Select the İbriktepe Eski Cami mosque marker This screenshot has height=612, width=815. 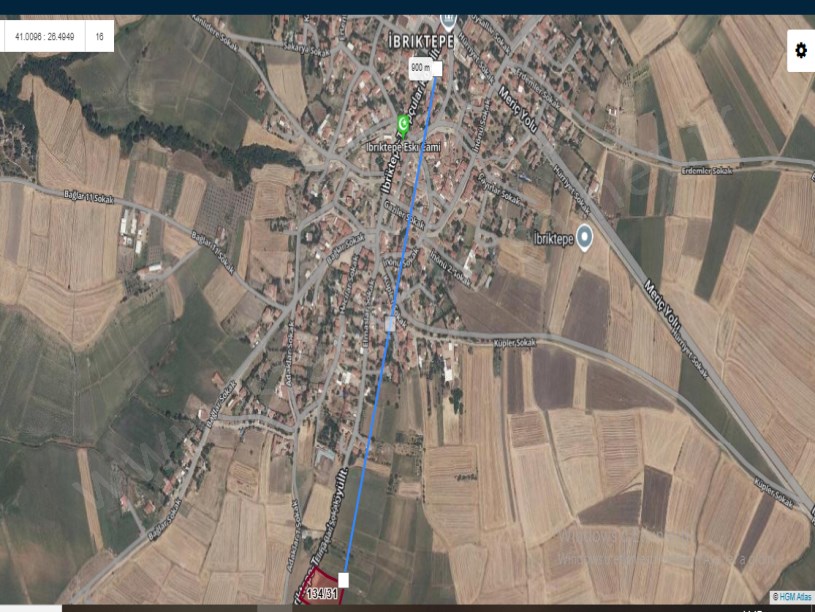click(405, 124)
